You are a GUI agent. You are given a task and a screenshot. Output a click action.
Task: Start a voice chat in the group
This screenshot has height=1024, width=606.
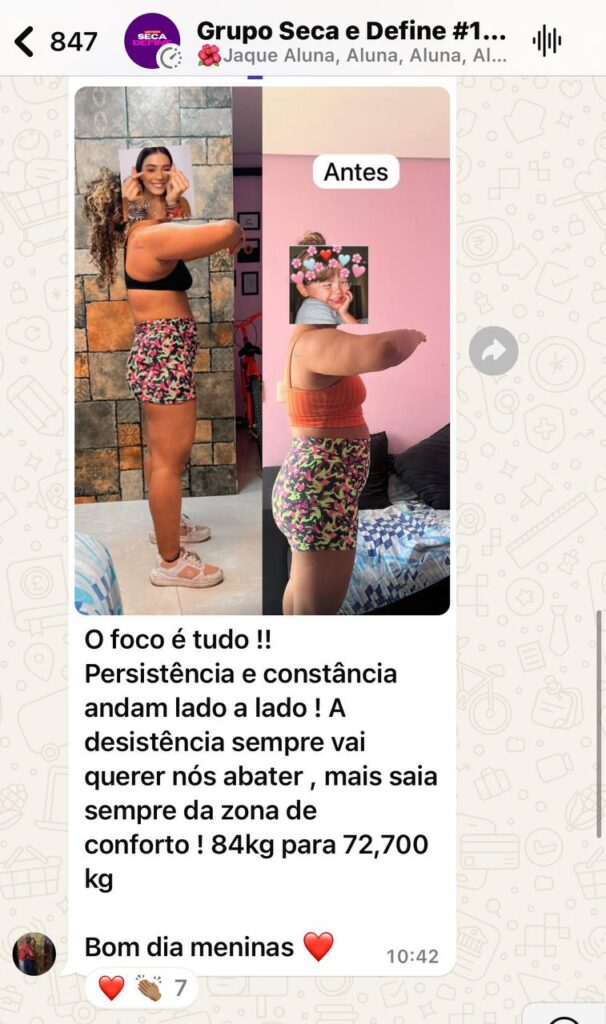547,41
